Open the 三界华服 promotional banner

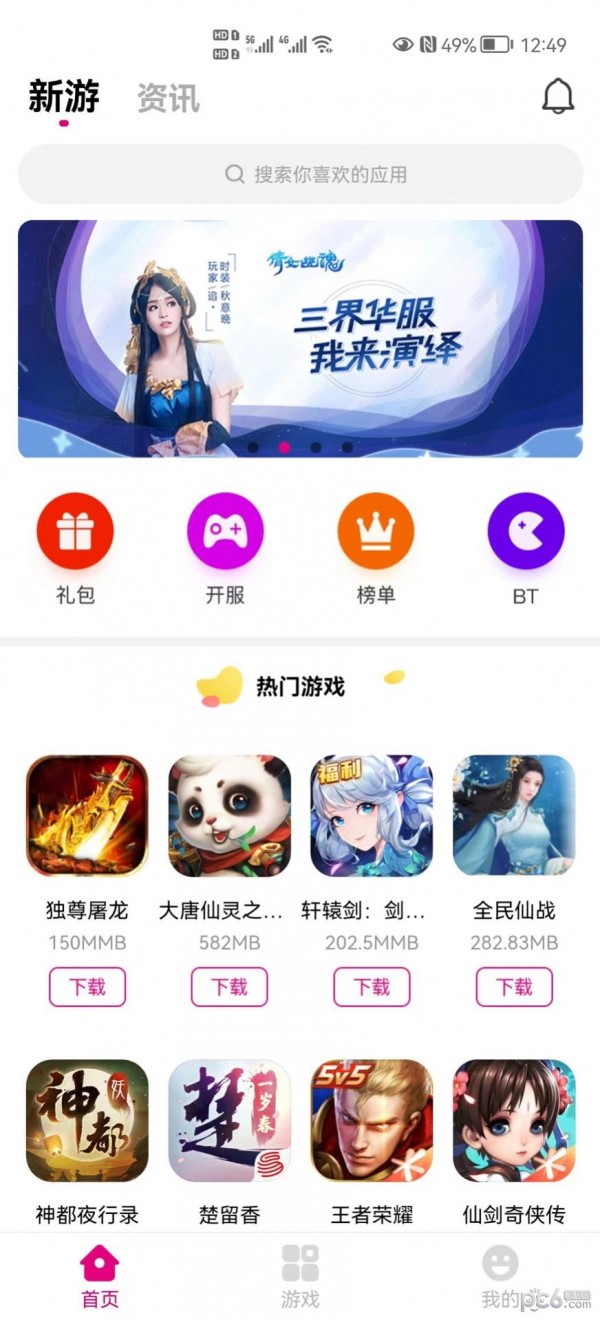(x=300, y=338)
